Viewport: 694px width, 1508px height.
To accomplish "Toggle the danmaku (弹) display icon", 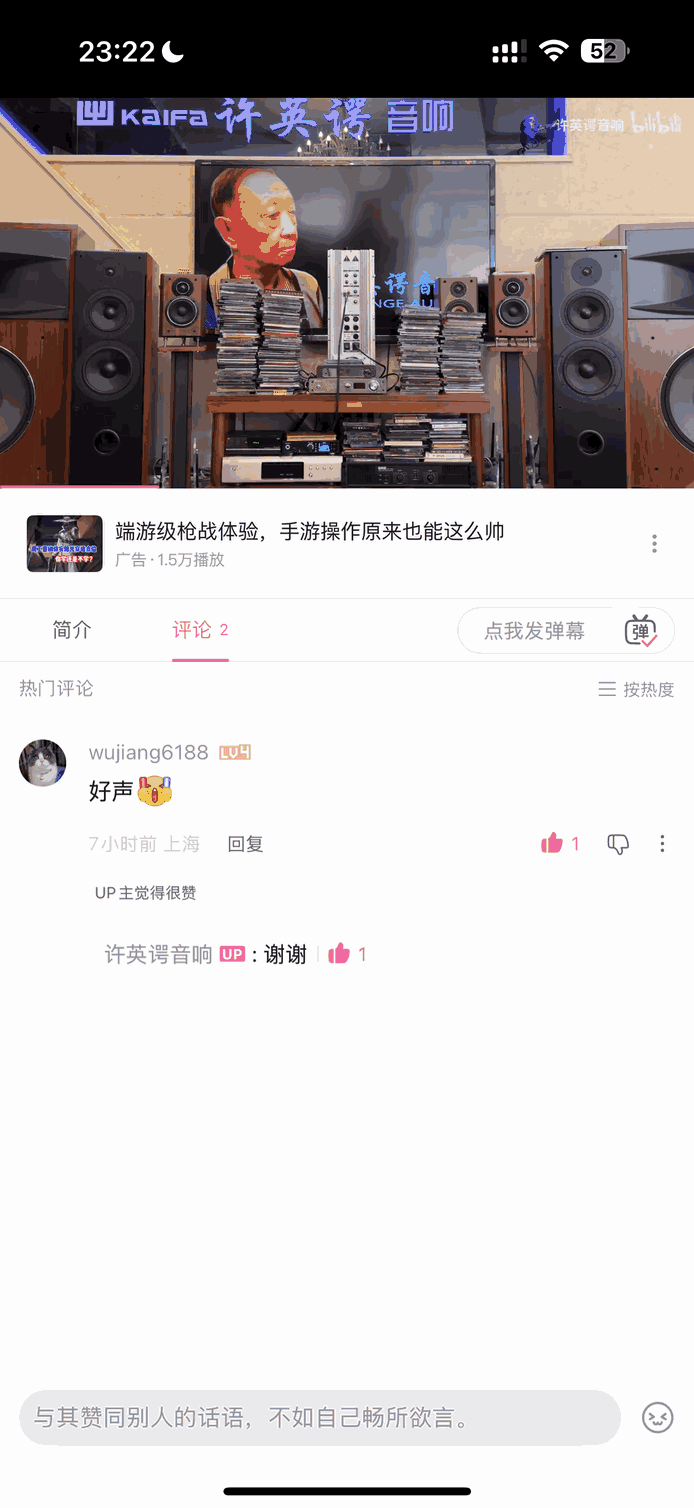I will click(x=641, y=631).
